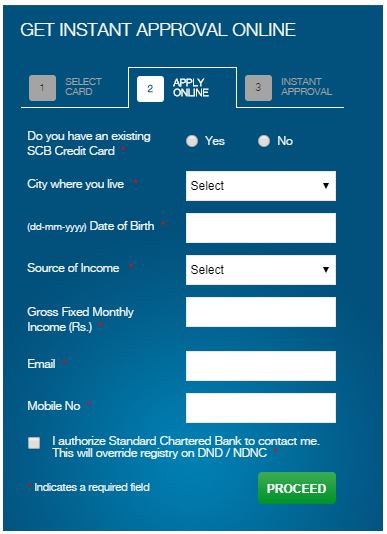
Task: Check the authorize Standard Chartered Bank checkbox
Action: (34, 443)
